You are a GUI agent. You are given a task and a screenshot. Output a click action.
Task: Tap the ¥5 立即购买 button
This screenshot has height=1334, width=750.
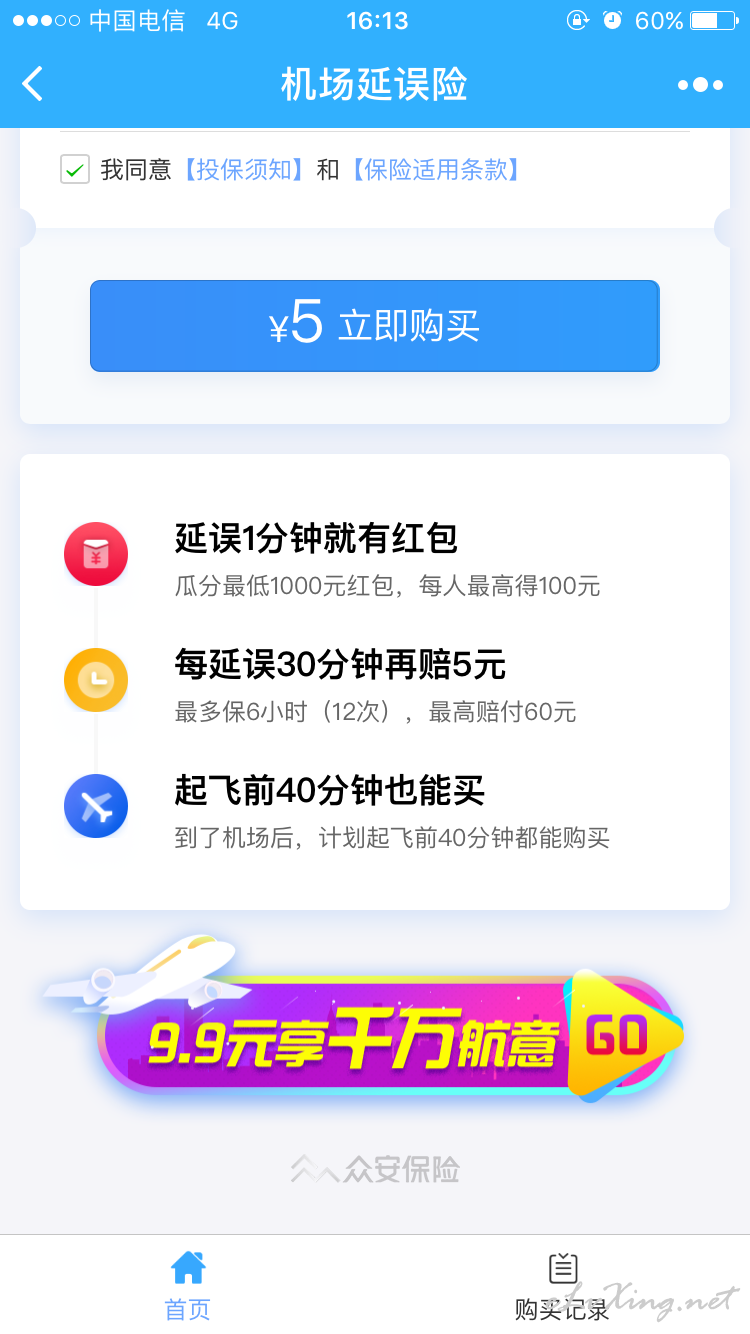point(375,326)
